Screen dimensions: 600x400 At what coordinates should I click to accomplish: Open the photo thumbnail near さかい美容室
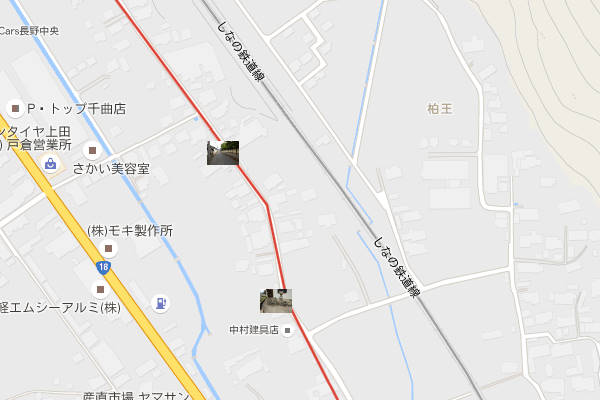coord(223,152)
